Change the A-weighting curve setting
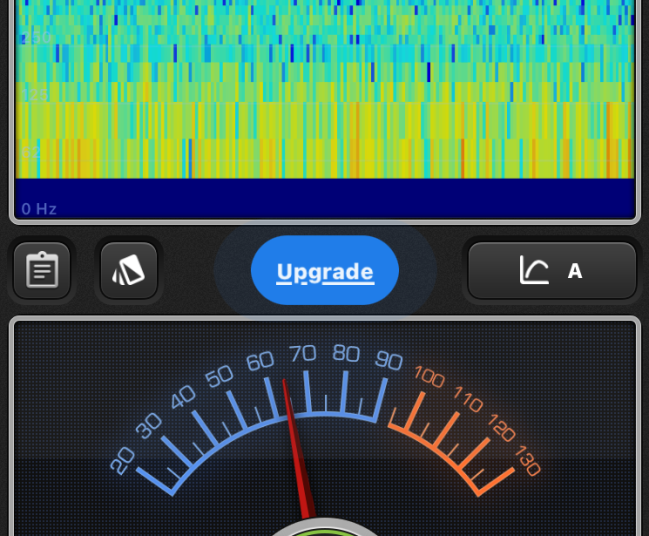This screenshot has height=536, width=649. (x=552, y=270)
